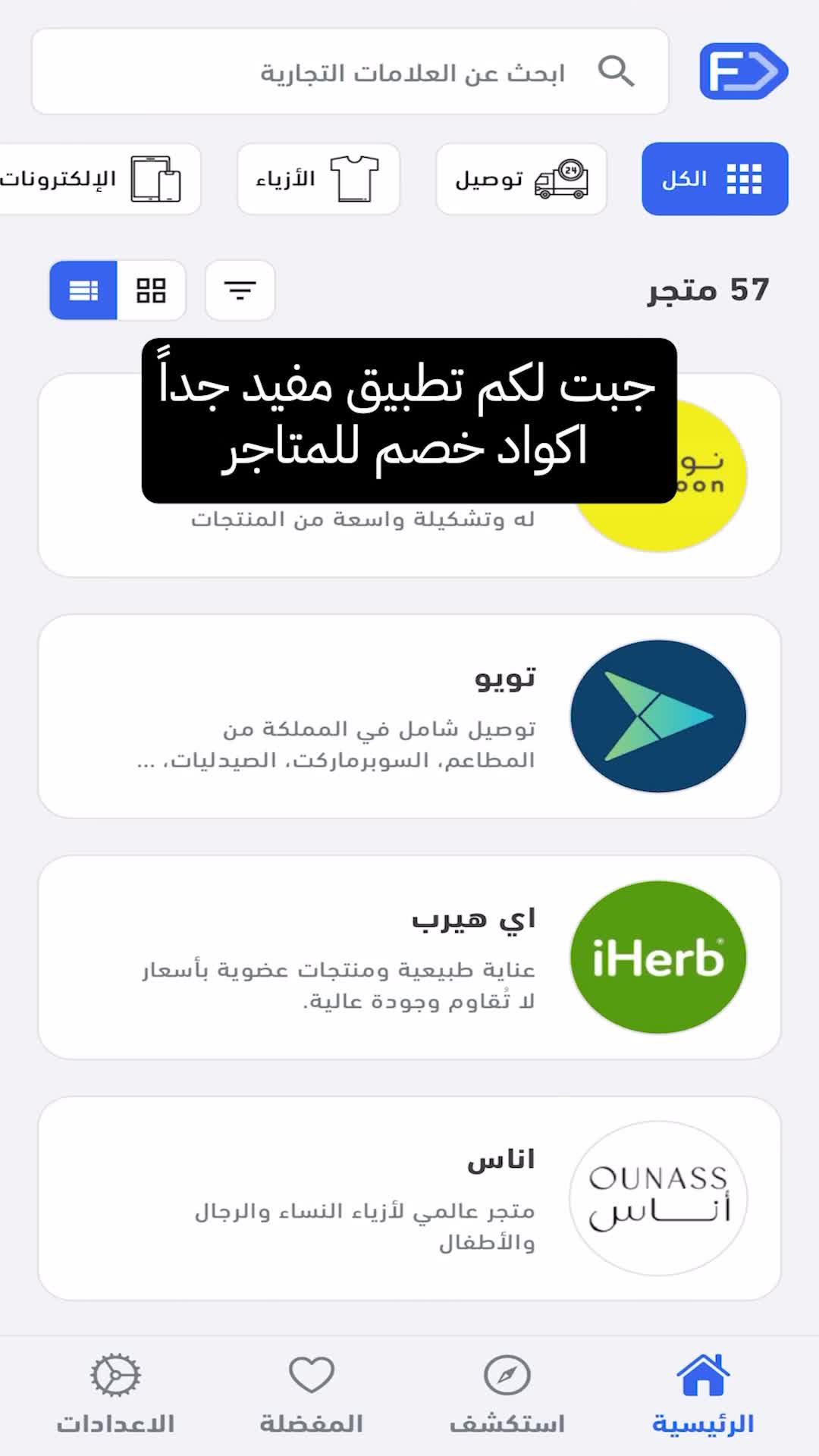Toggle the الكل category filter on
The height and width of the screenshot is (1456, 819).
[x=714, y=178]
